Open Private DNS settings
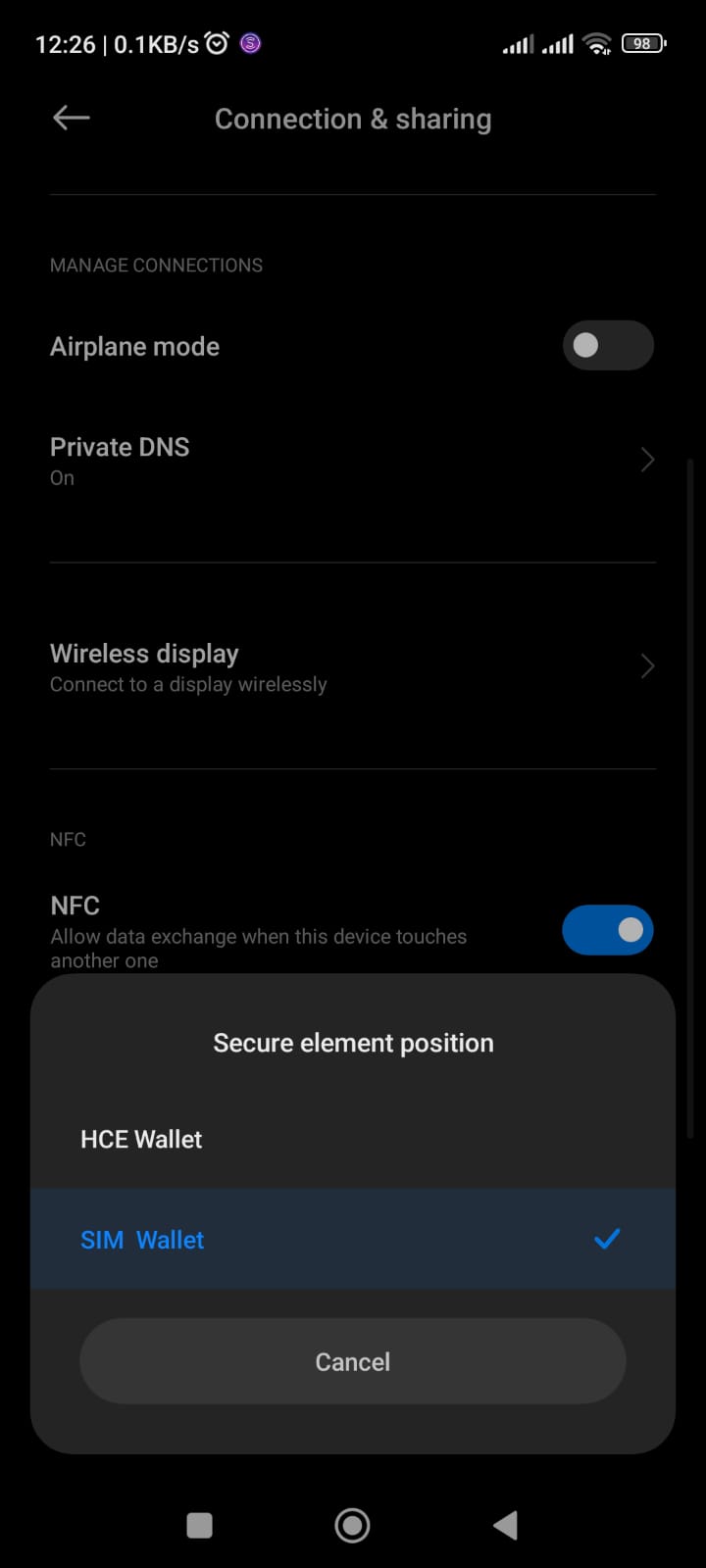 (x=353, y=461)
